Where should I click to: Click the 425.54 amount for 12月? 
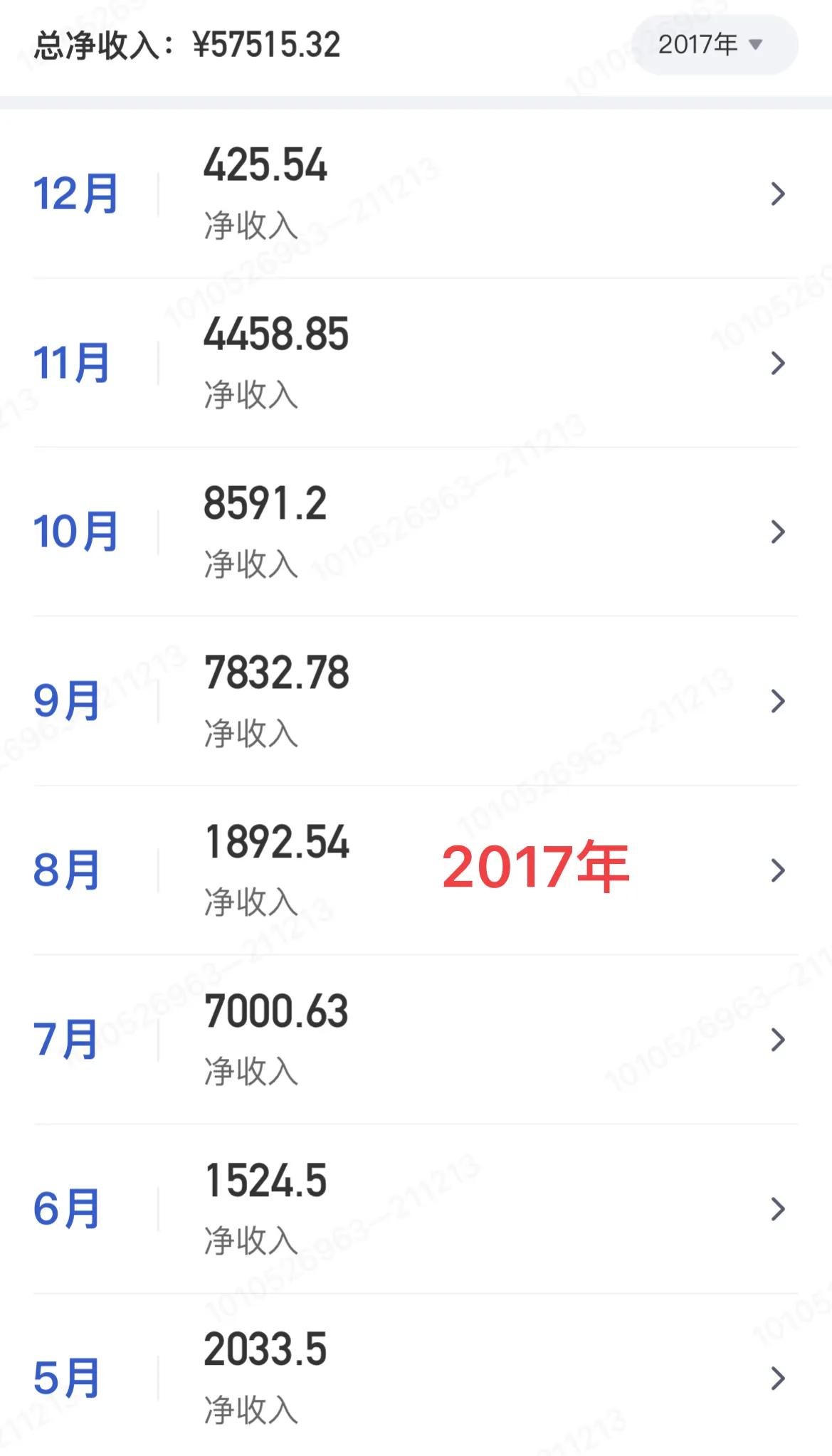pos(265,166)
